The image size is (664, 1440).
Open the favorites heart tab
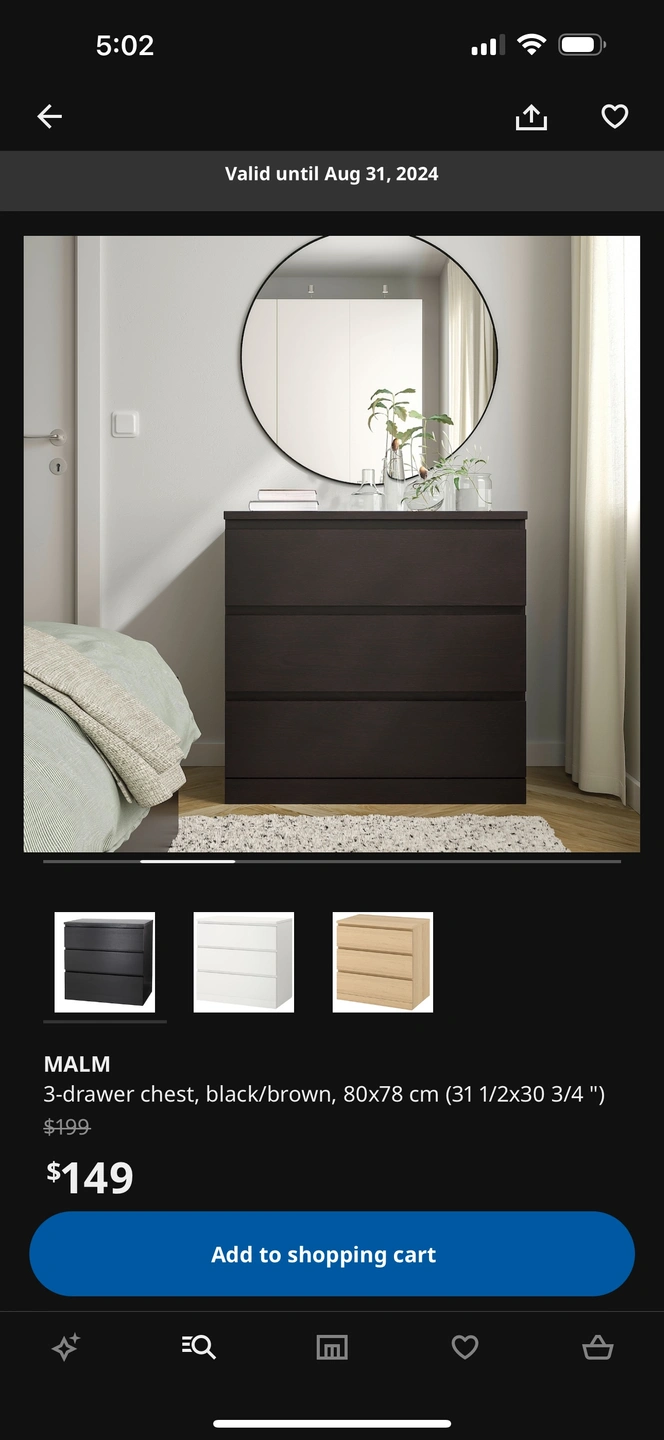coord(465,1347)
